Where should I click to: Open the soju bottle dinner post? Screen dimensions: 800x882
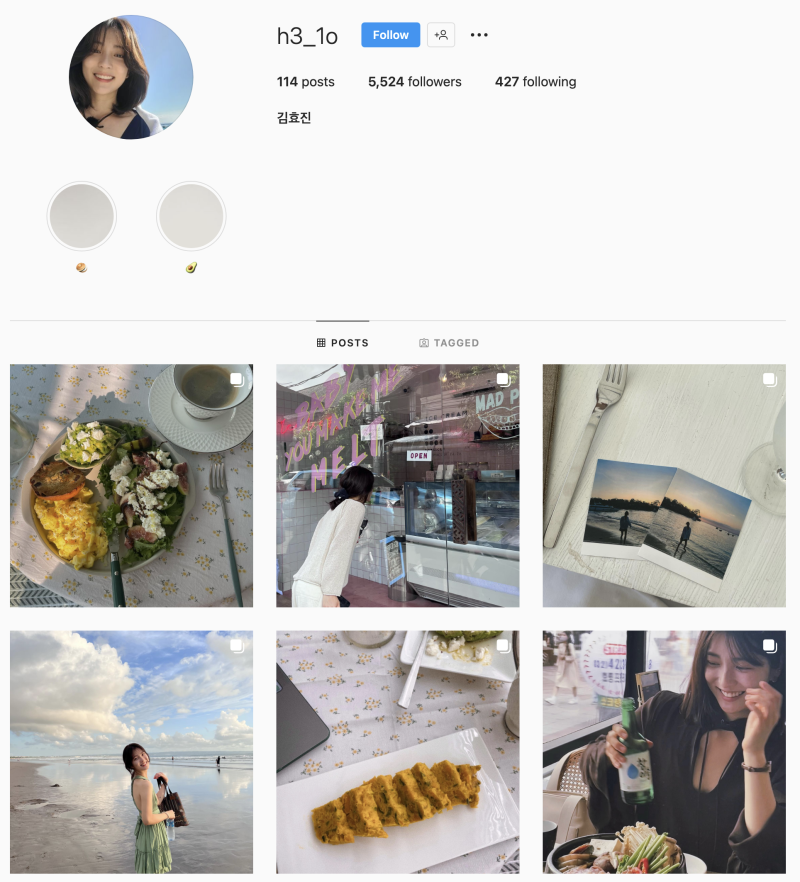coord(664,752)
